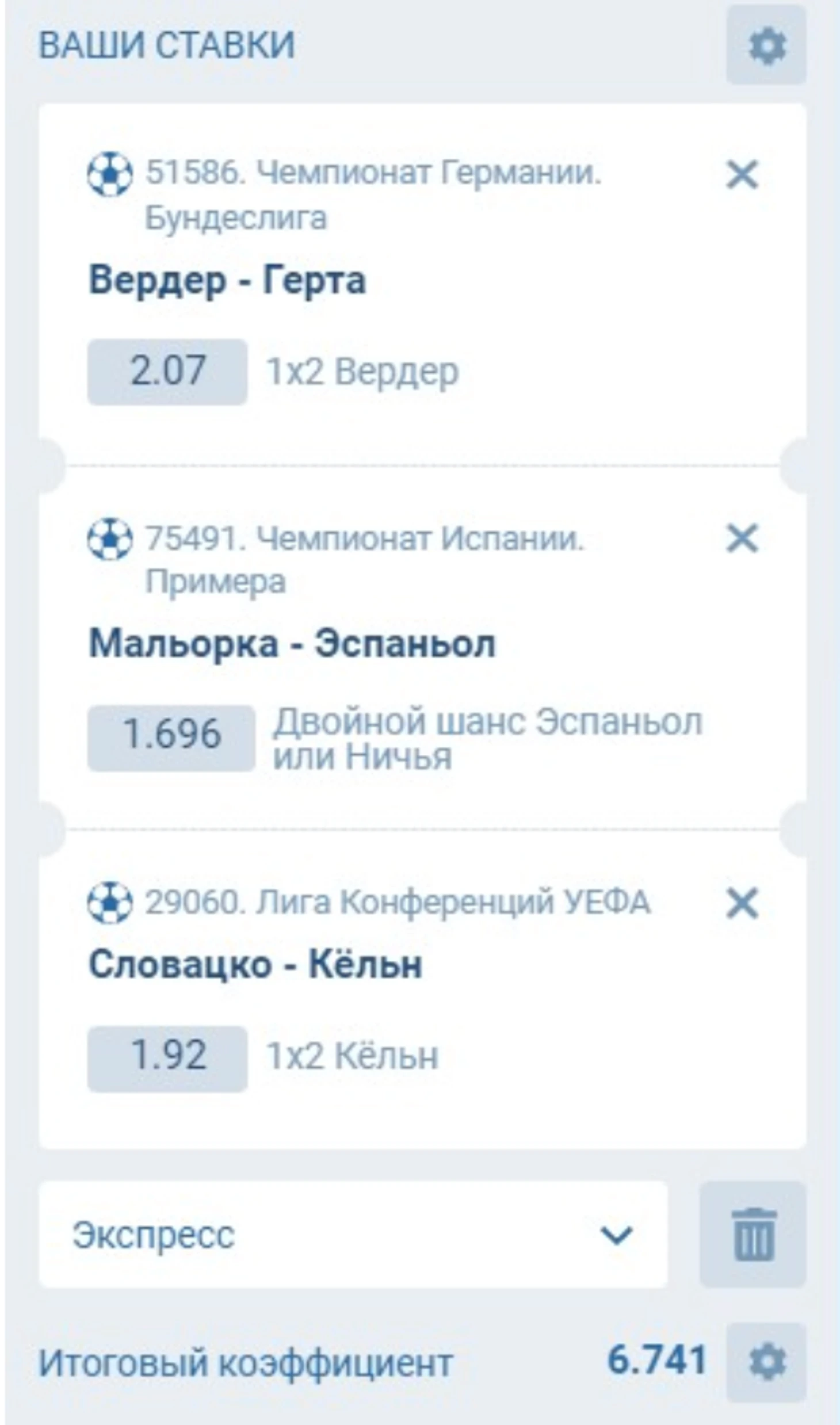Viewport: 840px width, 1425px height.
Task: Open the Словацко - Кёльн match
Action: (255, 965)
